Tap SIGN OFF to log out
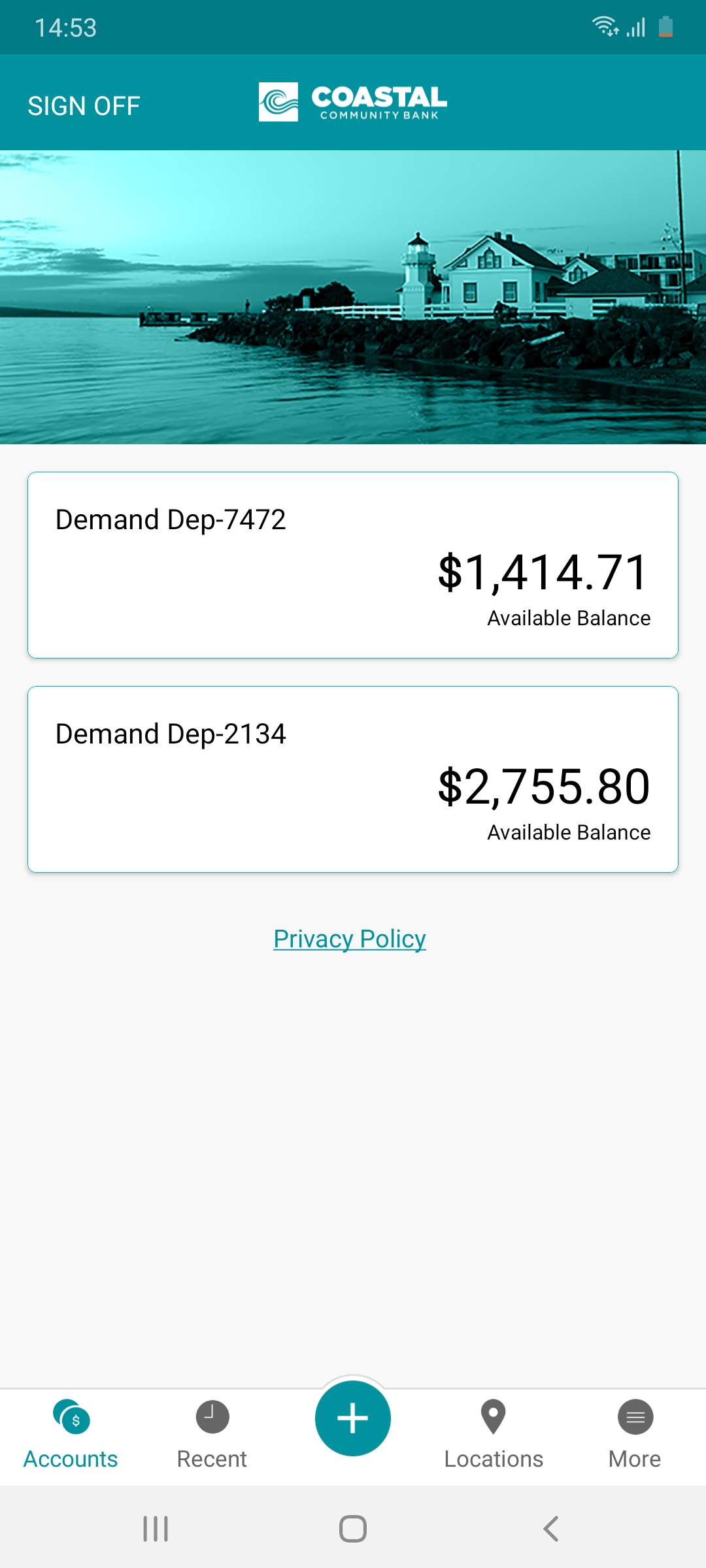Viewport: 706px width, 1568px height. (84, 106)
